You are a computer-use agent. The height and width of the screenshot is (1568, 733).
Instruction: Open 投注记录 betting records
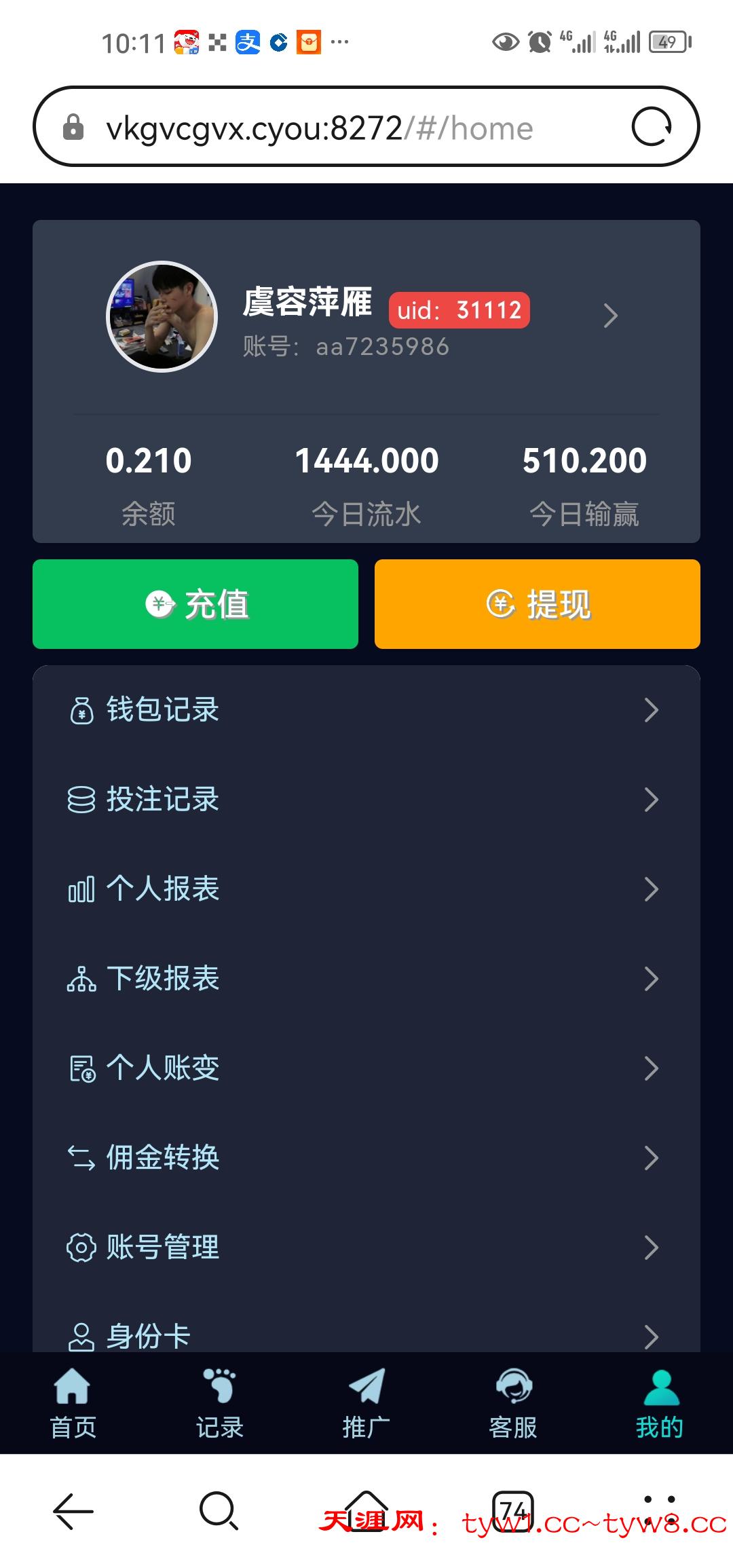click(366, 800)
